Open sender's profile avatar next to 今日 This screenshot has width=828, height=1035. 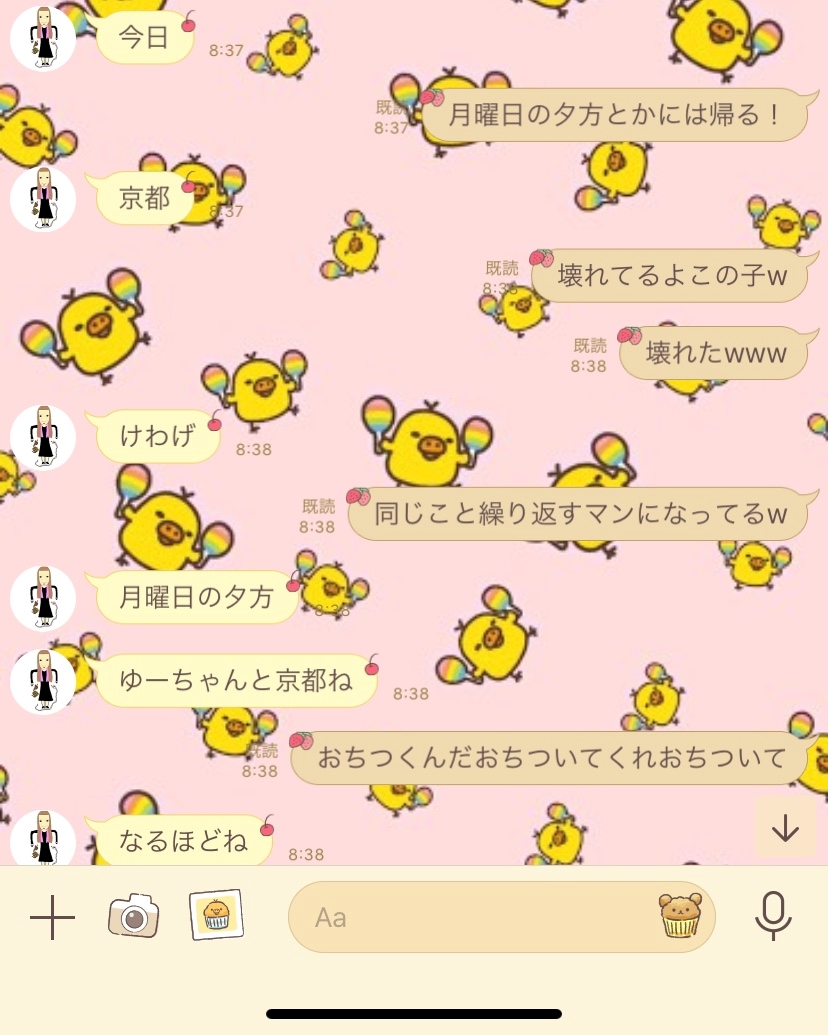click(x=43, y=38)
